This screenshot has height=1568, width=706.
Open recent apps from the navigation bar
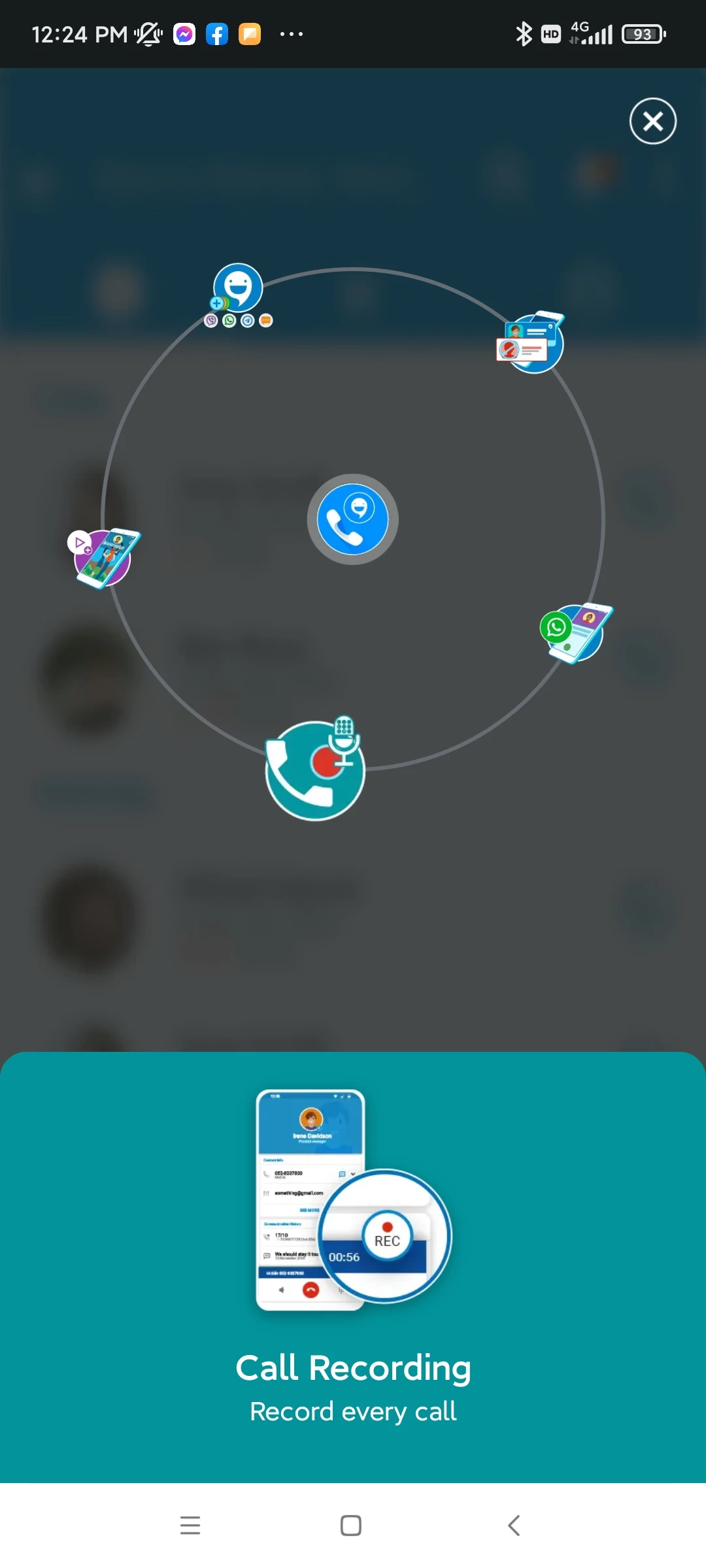190,1526
